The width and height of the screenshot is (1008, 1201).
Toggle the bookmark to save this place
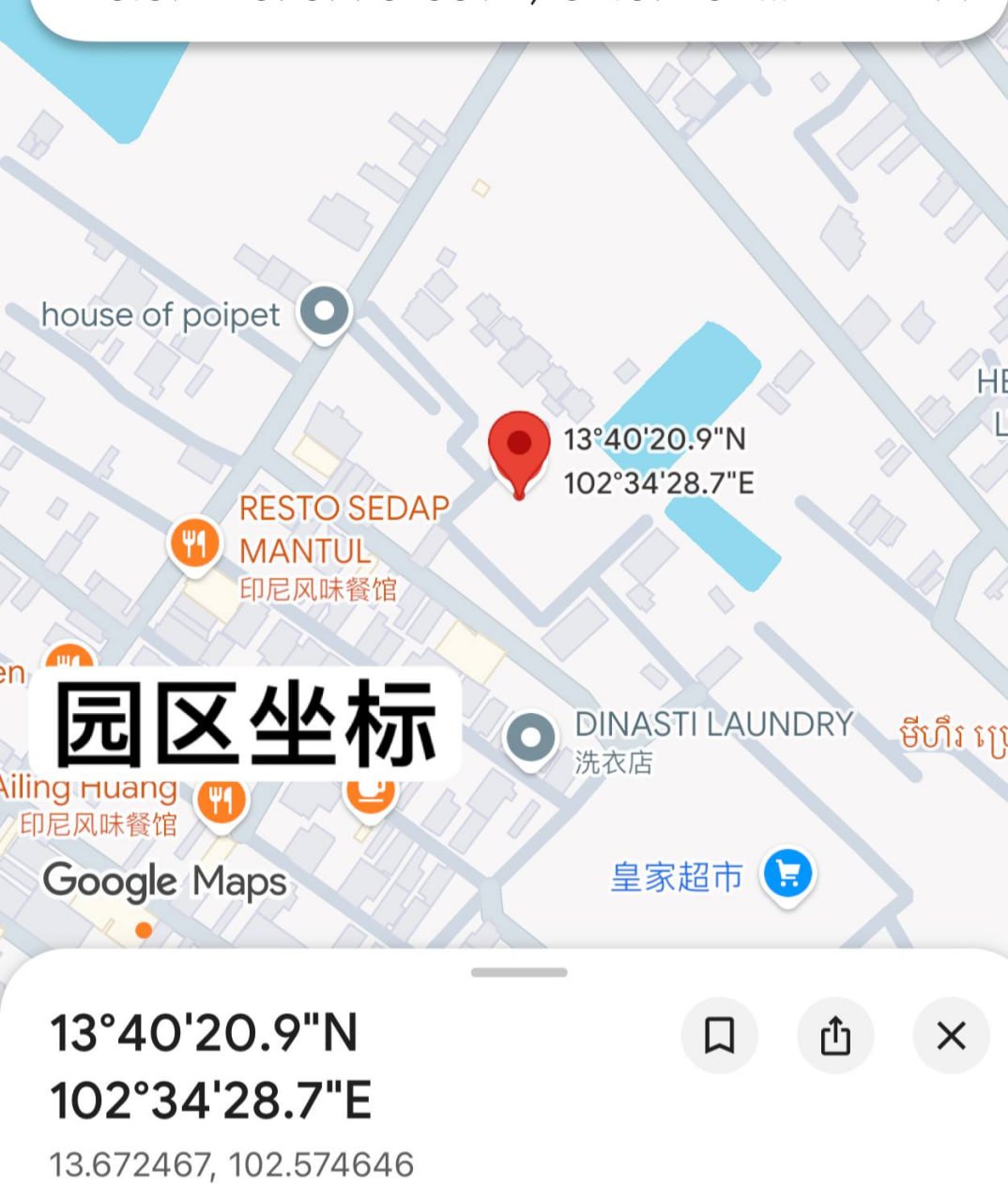pyautogui.click(x=719, y=1036)
